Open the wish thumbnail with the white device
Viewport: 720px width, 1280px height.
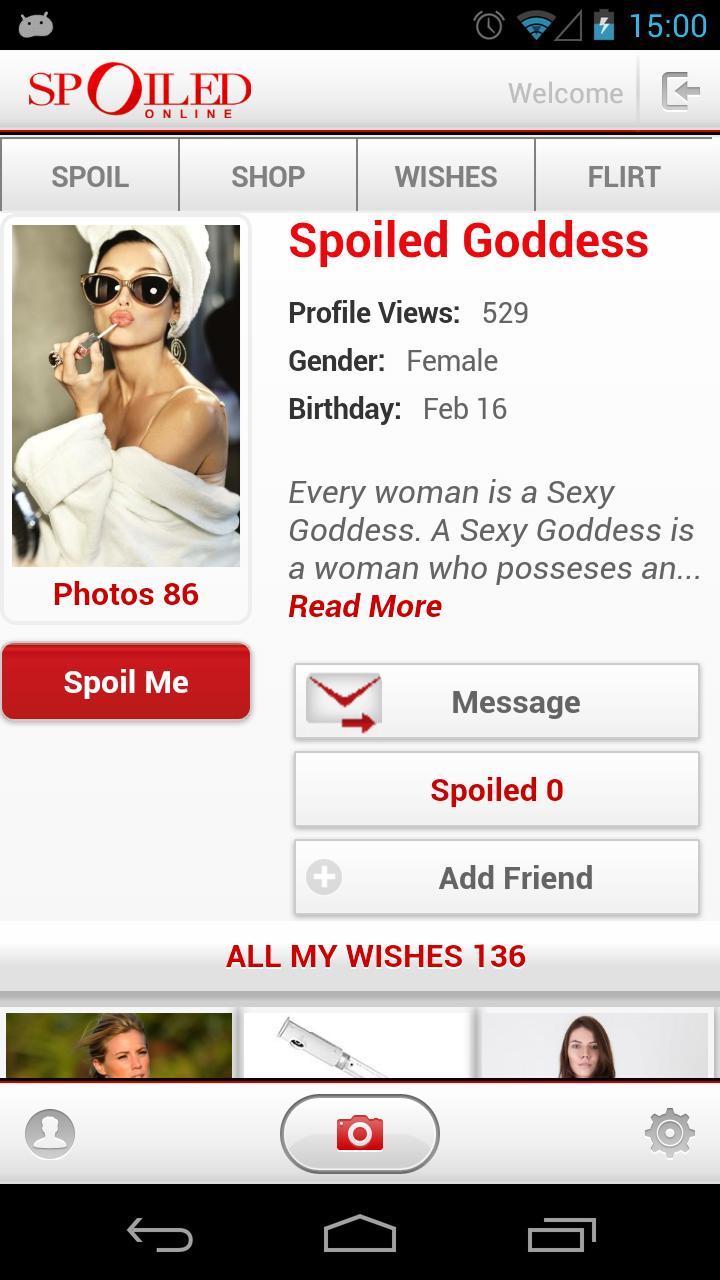(x=357, y=1044)
